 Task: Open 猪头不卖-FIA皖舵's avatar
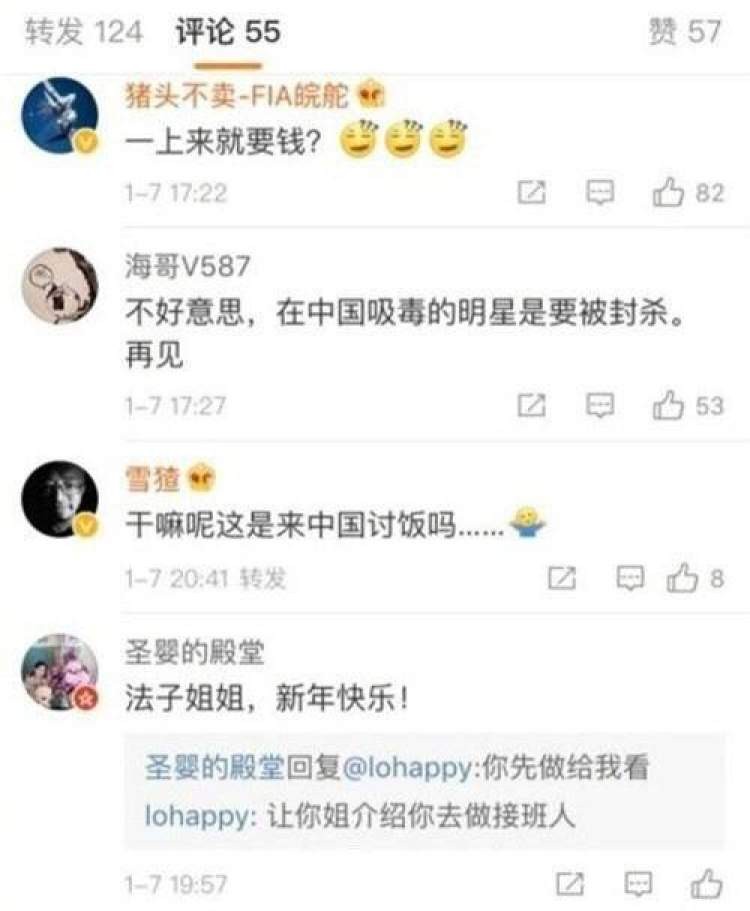(59, 116)
